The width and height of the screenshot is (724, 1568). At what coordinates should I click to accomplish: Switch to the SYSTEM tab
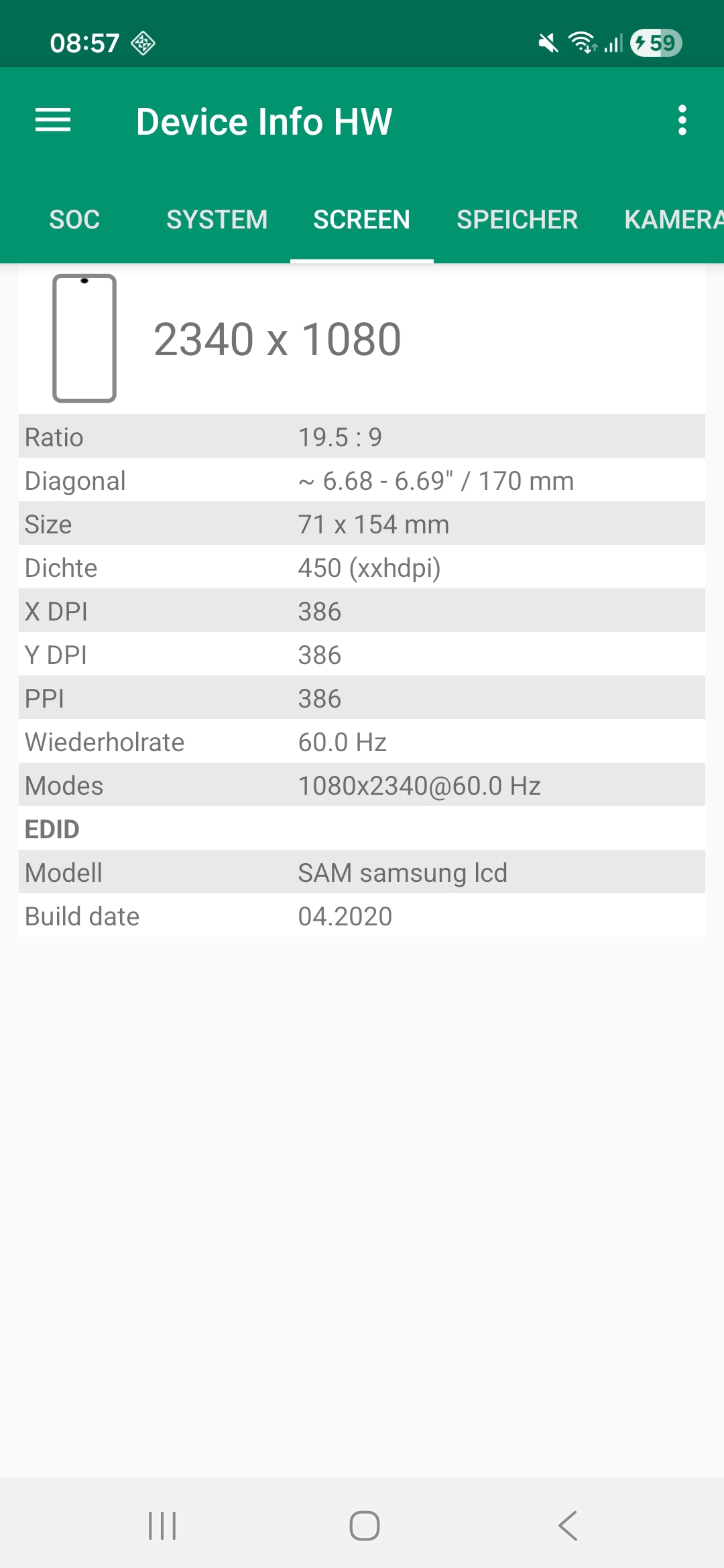pyautogui.click(x=217, y=220)
